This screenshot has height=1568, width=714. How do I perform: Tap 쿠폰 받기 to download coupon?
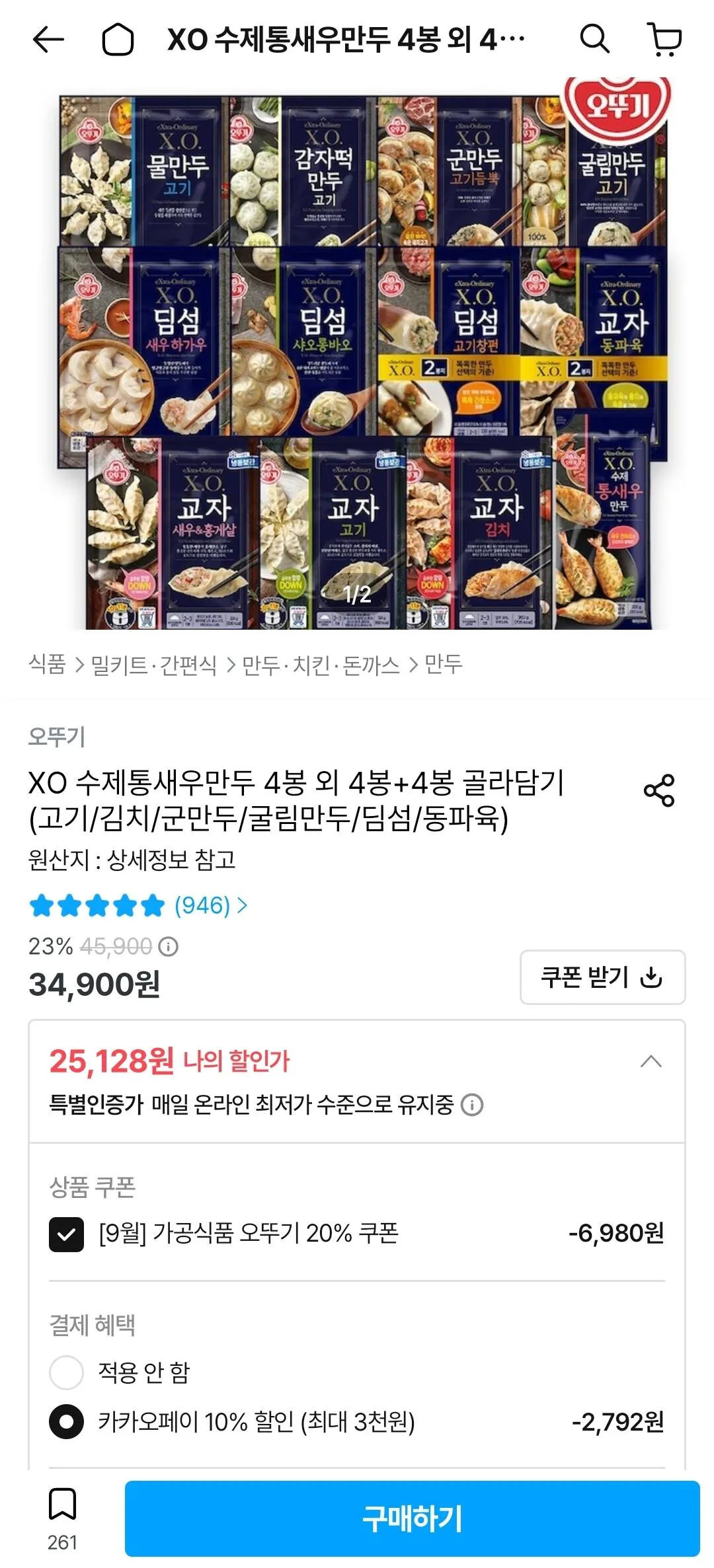click(602, 977)
